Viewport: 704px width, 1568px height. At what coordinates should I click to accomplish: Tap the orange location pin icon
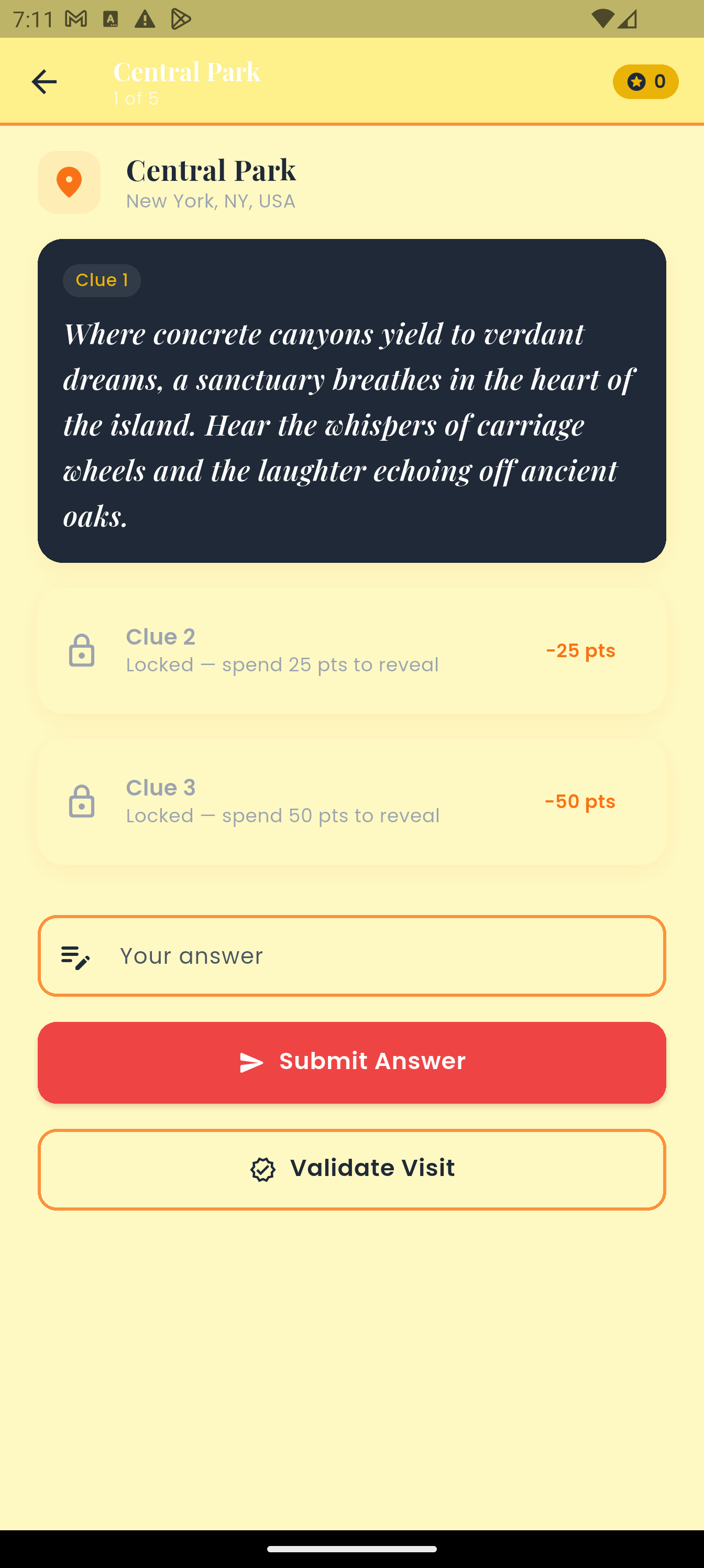tap(69, 182)
